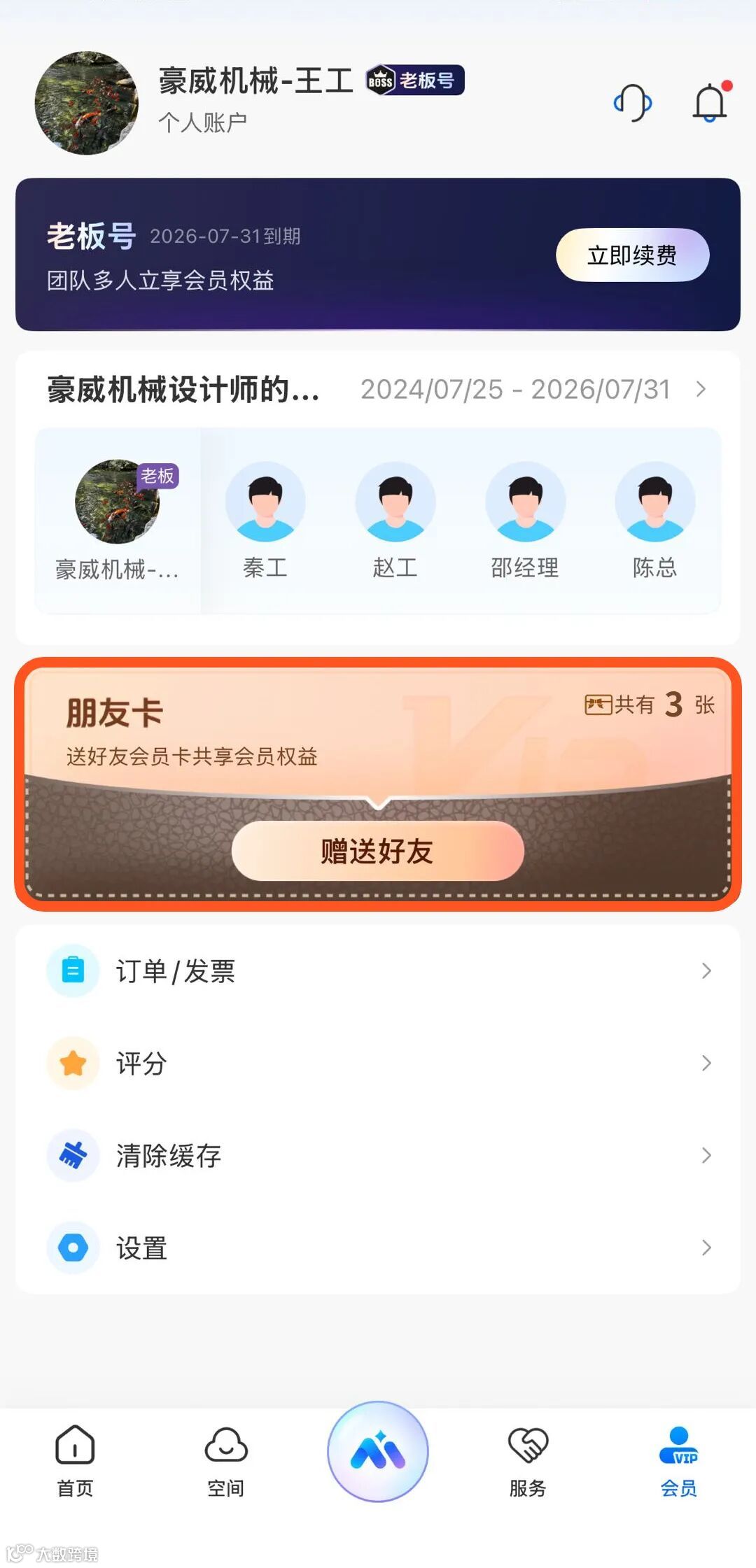This screenshot has height=1568, width=756.
Task: Select 清除缓存 to clear cache
Action: [378, 1155]
